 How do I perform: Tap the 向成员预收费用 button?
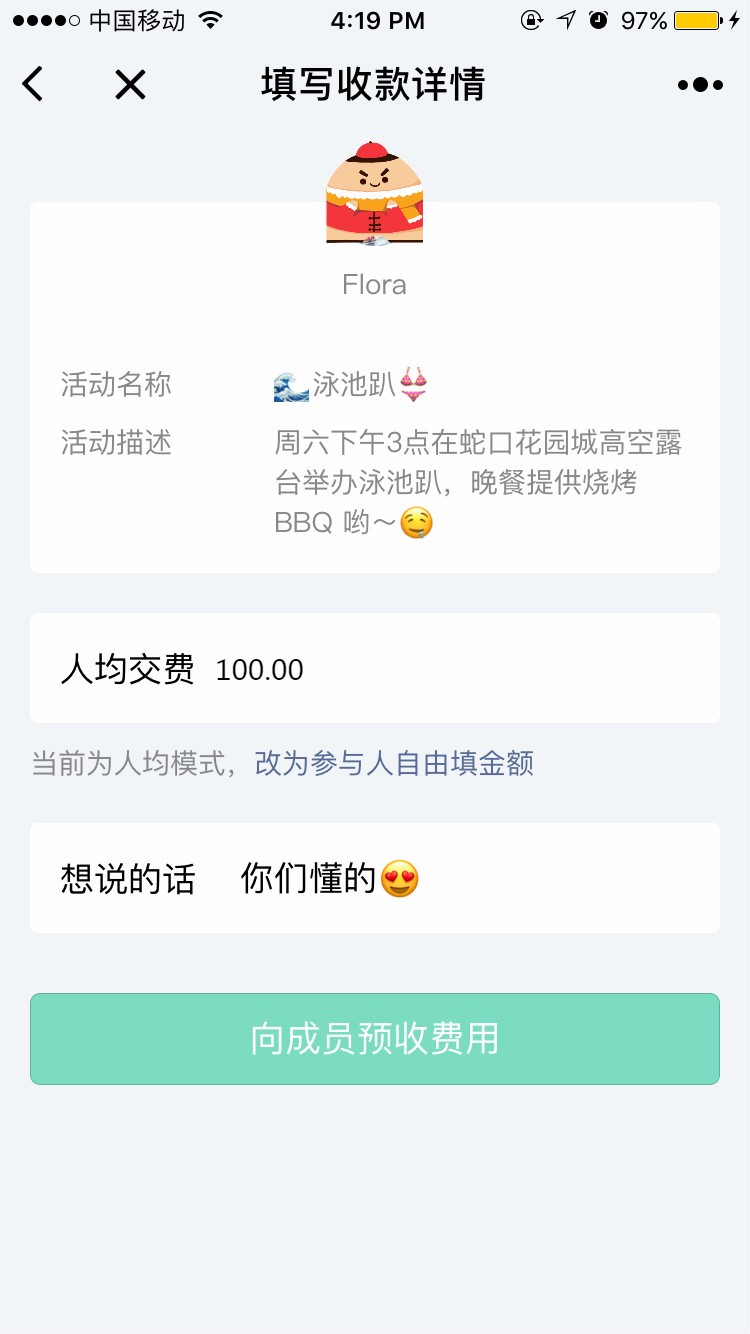click(375, 1039)
